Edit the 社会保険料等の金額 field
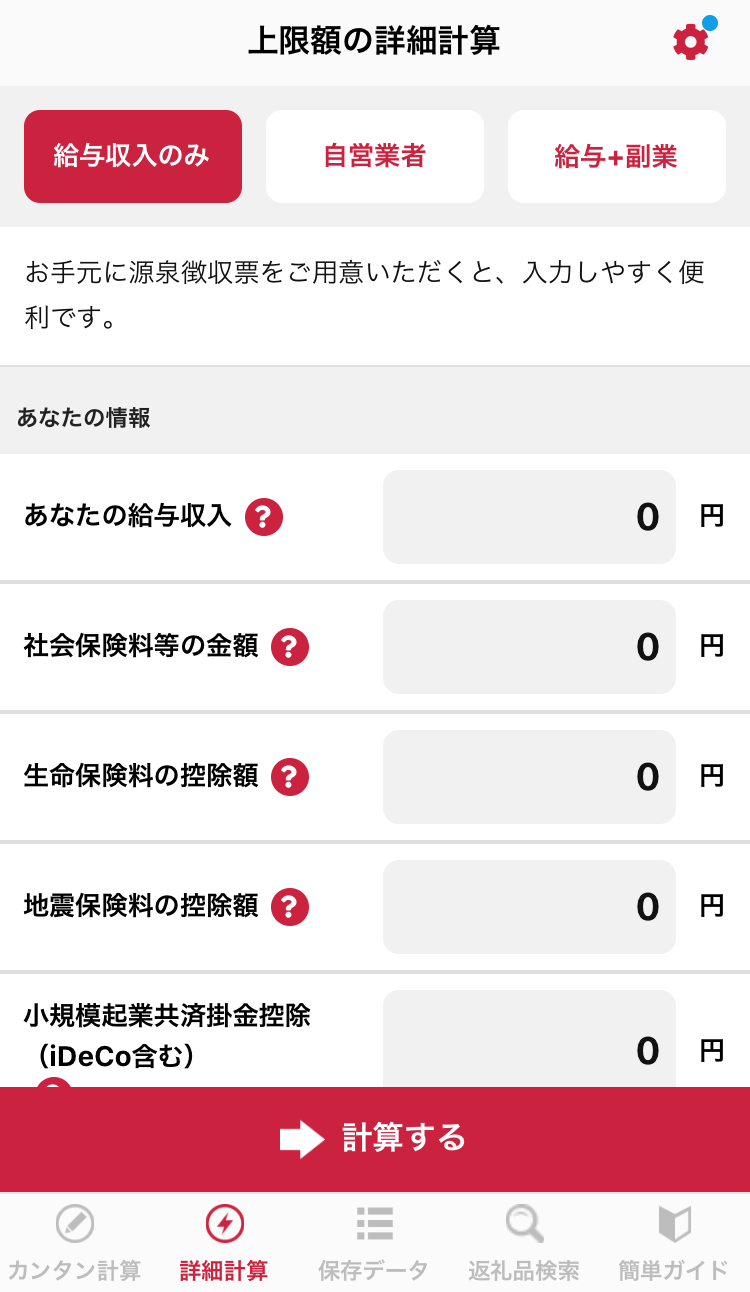The width and height of the screenshot is (750, 1292). [529, 647]
